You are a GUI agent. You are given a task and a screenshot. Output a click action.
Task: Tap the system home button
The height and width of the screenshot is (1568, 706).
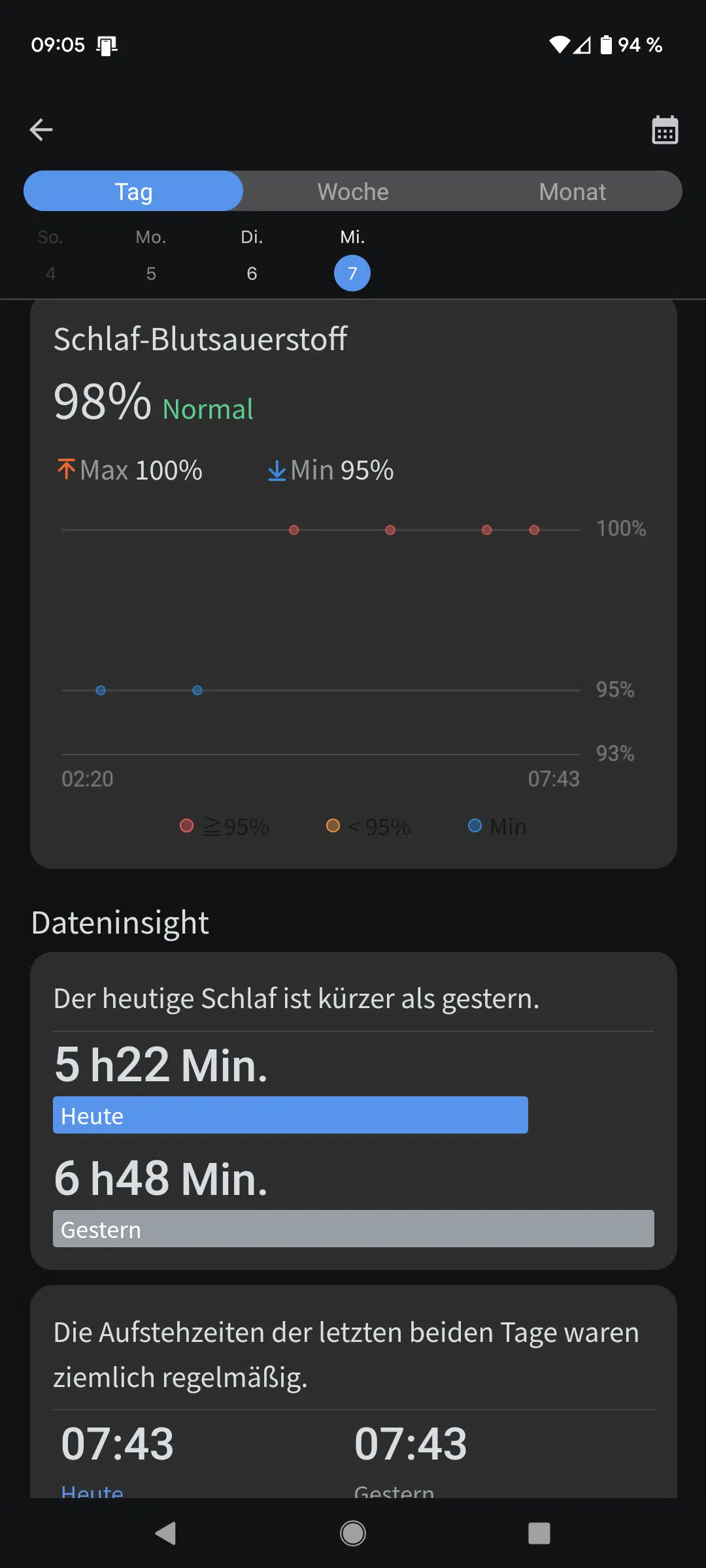[x=353, y=1533]
